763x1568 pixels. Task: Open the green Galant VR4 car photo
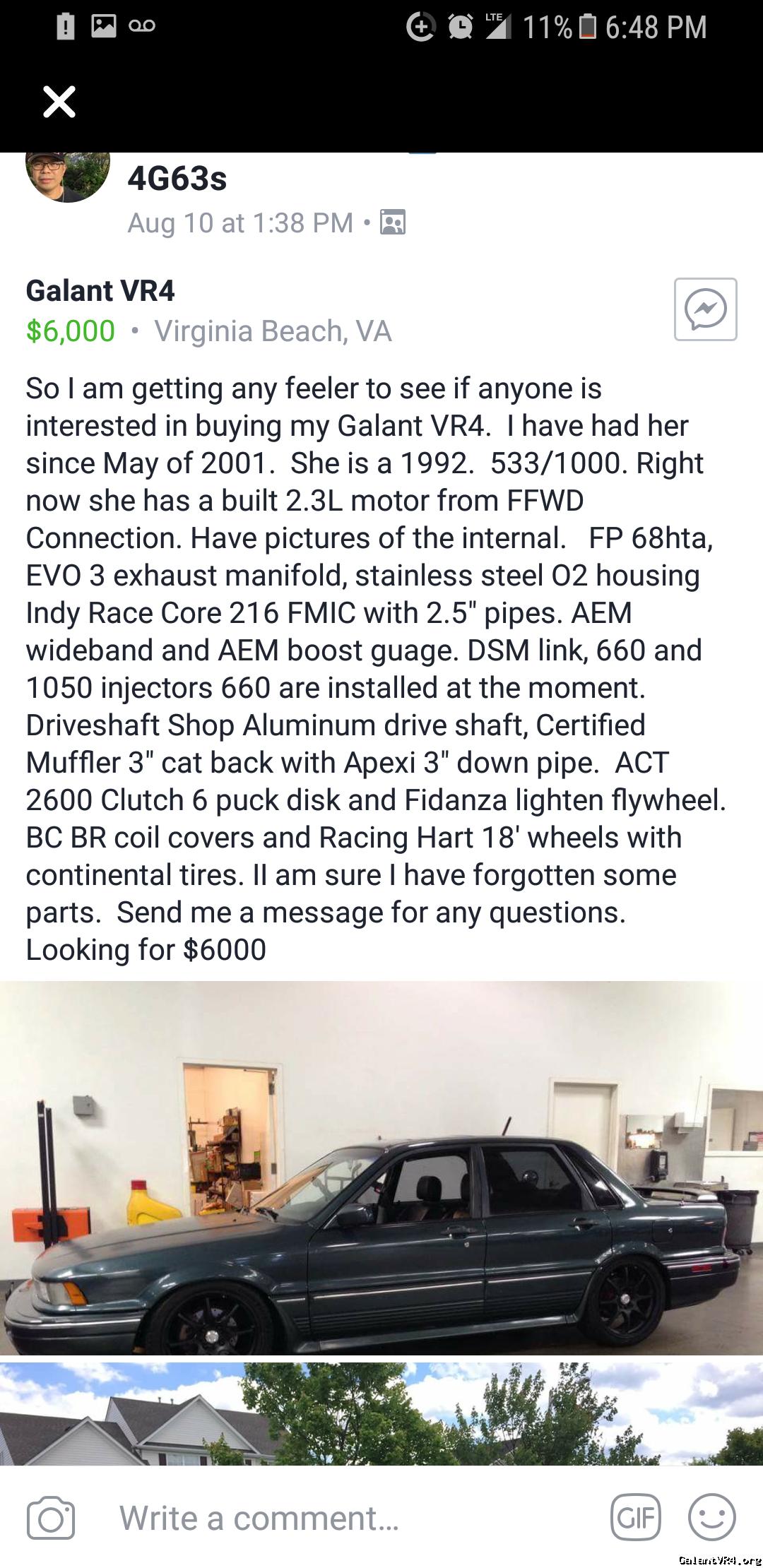[381, 1168]
